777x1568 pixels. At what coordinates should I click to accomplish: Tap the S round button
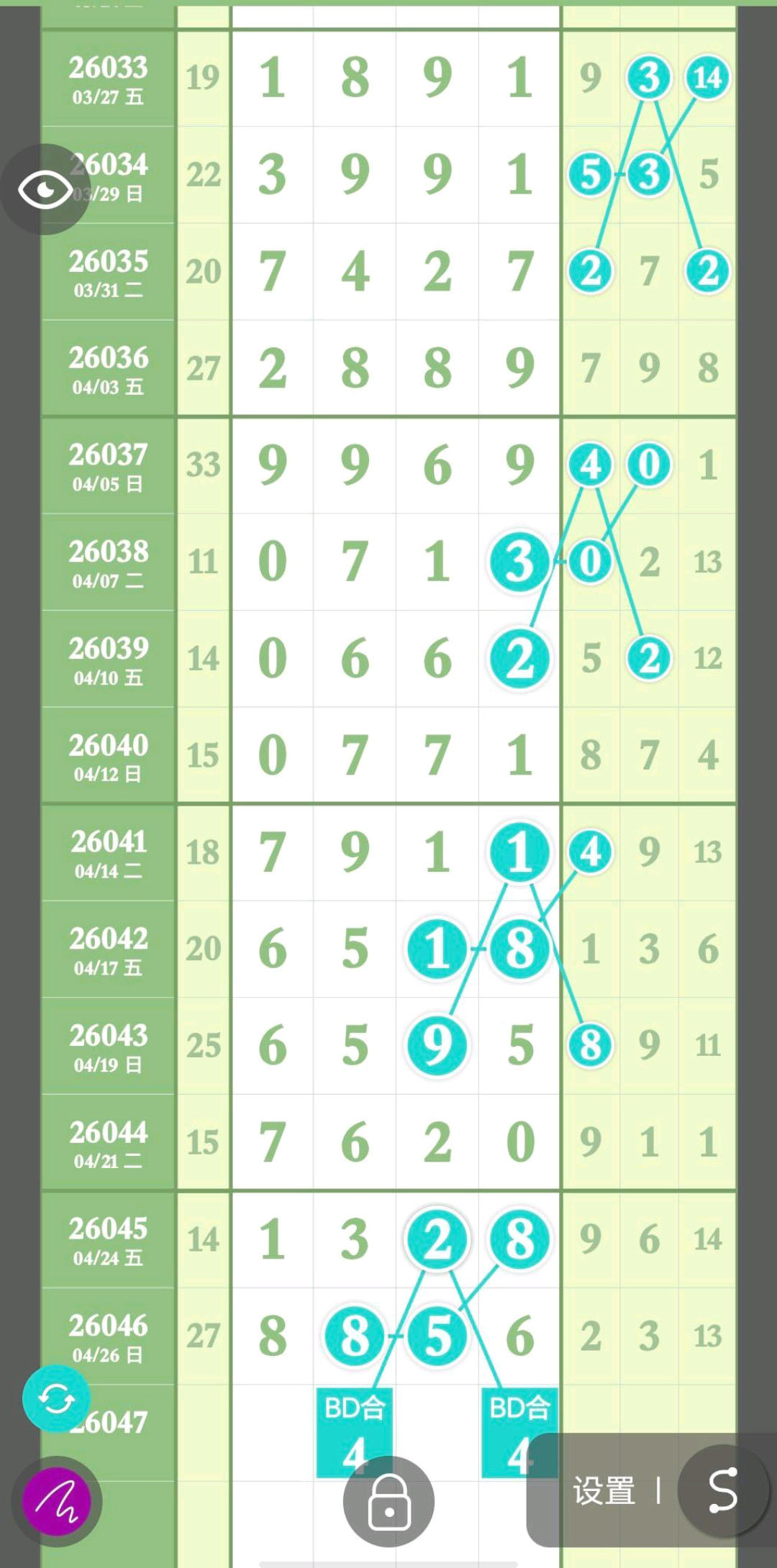(722, 1490)
